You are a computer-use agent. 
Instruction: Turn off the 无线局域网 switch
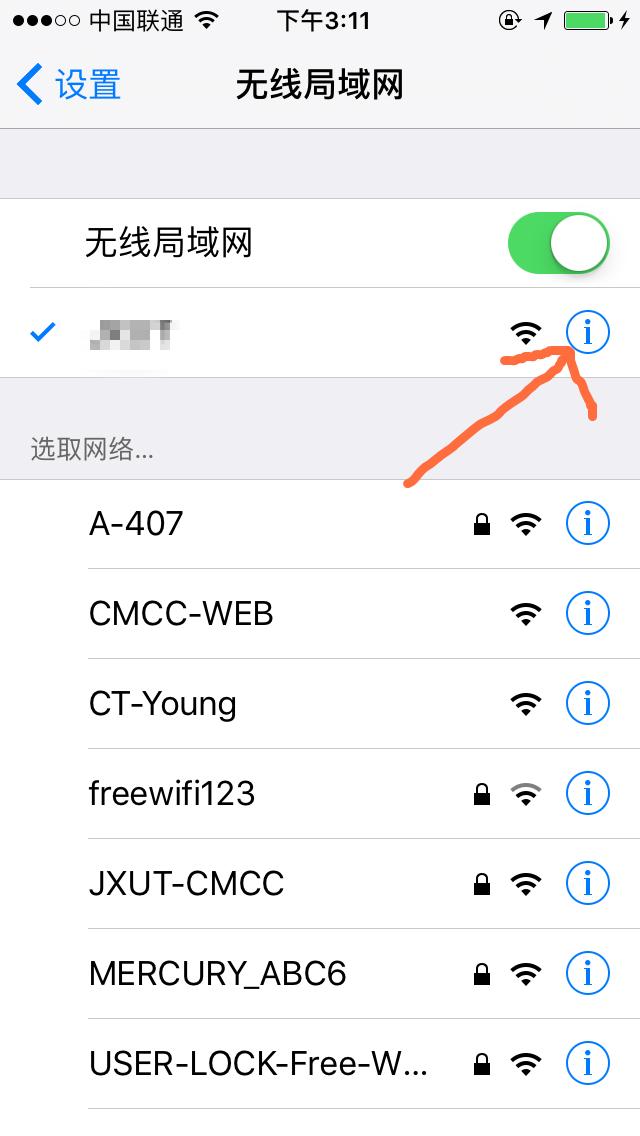pyautogui.click(x=558, y=243)
